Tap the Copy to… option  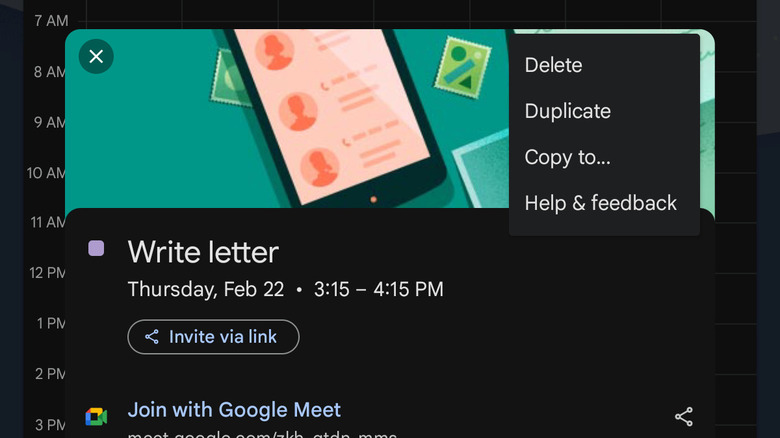click(x=567, y=157)
